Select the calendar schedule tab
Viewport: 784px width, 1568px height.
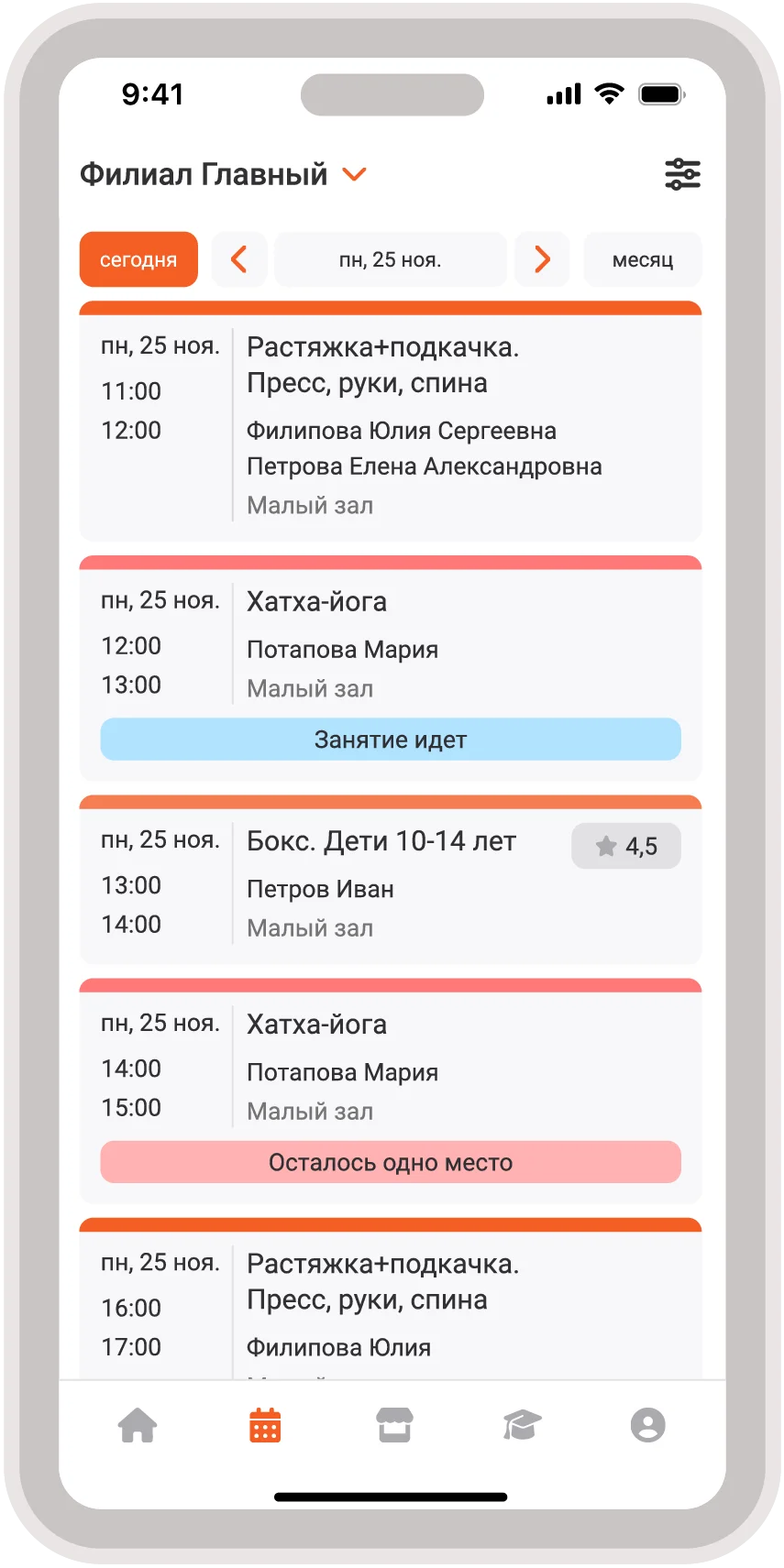coord(265,1425)
